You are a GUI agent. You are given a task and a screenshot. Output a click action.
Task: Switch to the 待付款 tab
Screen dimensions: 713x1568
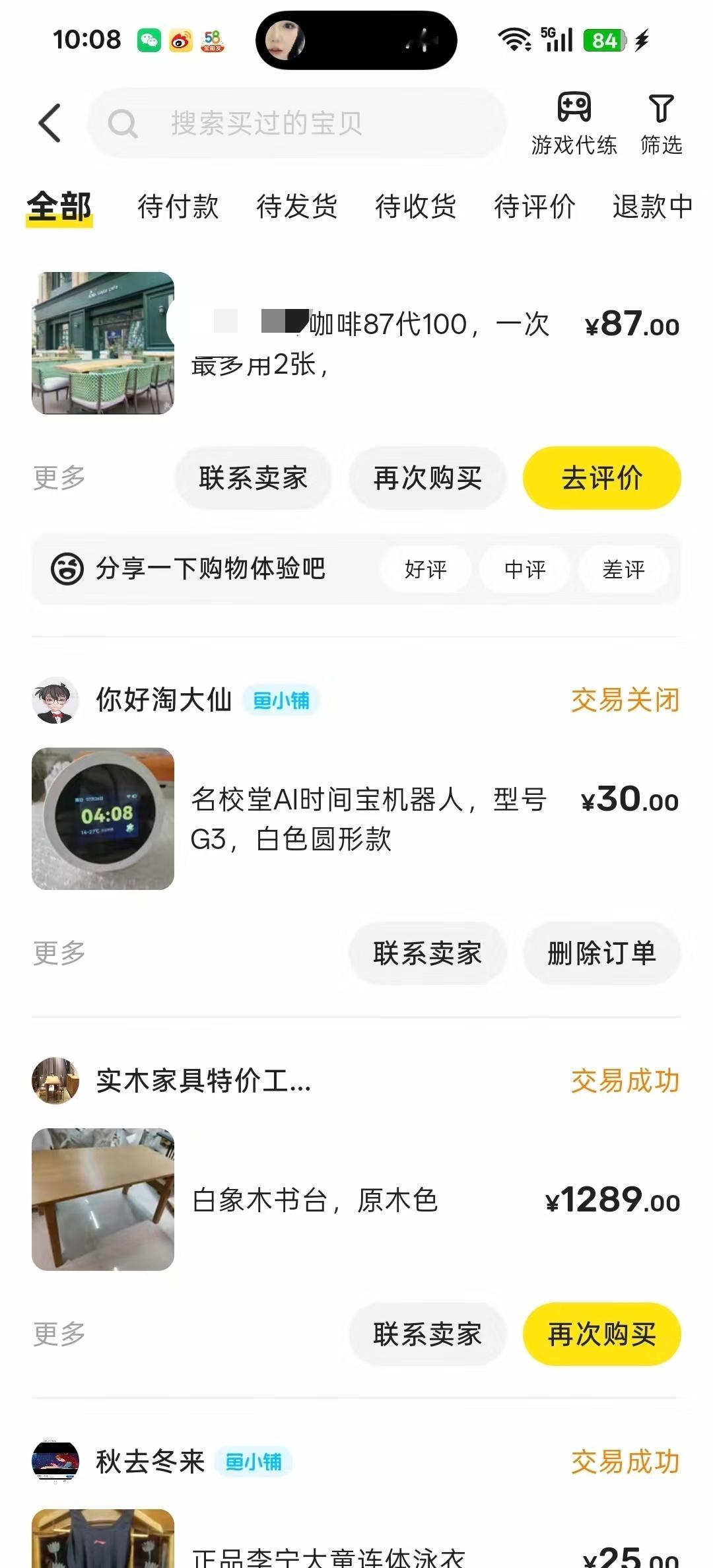point(178,206)
